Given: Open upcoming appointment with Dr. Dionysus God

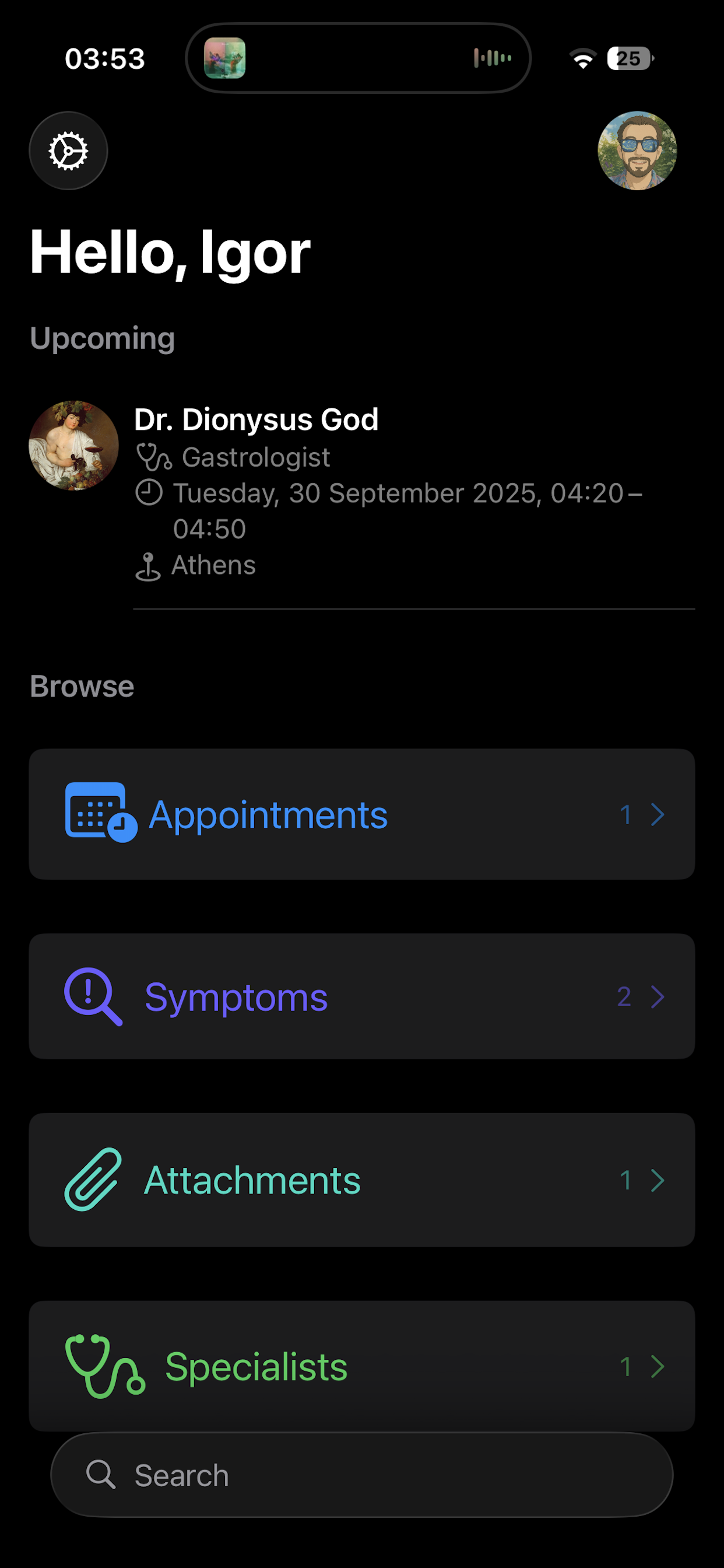Looking at the screenshot, I should [361, 492].
